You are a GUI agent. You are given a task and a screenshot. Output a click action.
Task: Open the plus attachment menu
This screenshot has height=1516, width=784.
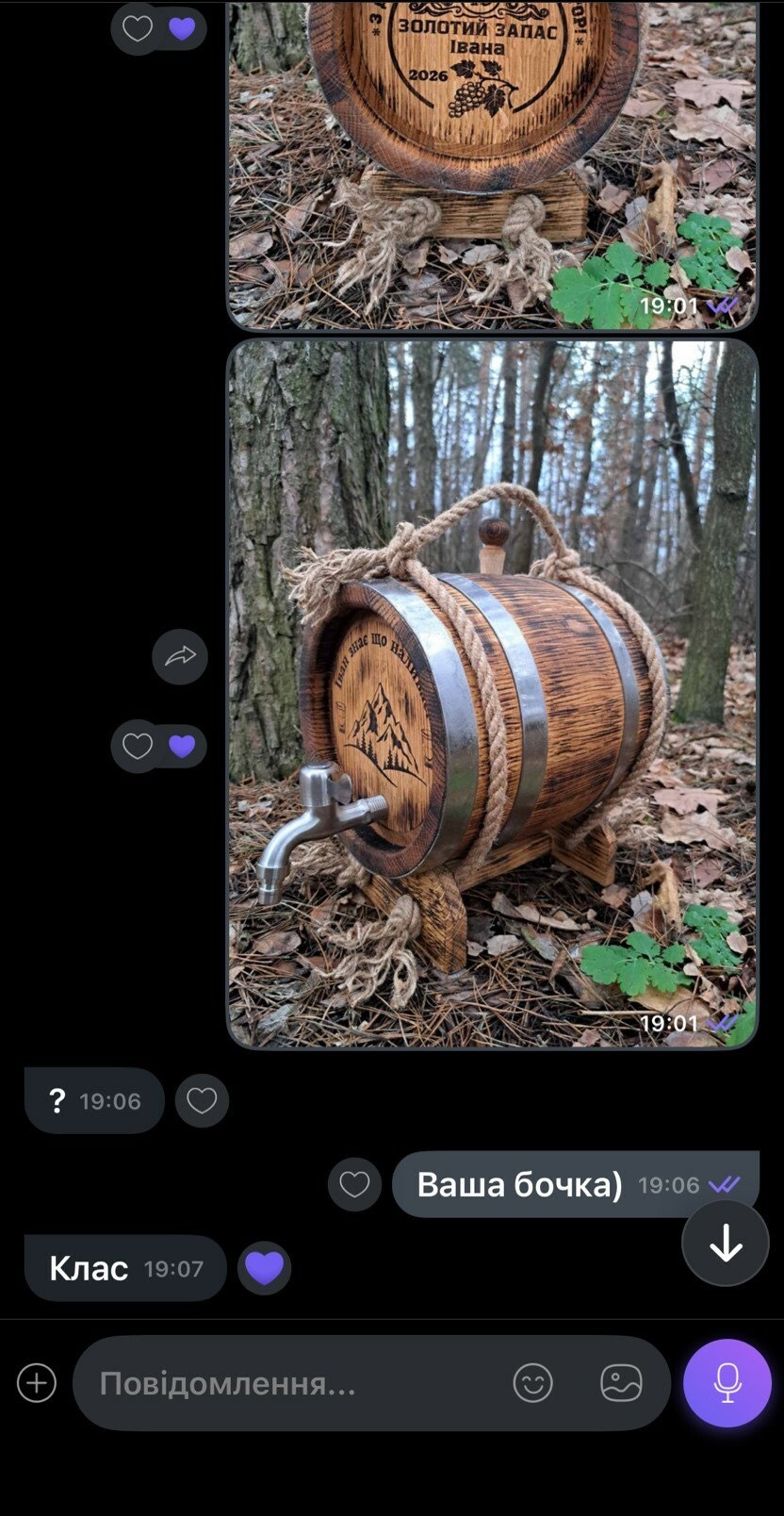[x=37, y=1383]
